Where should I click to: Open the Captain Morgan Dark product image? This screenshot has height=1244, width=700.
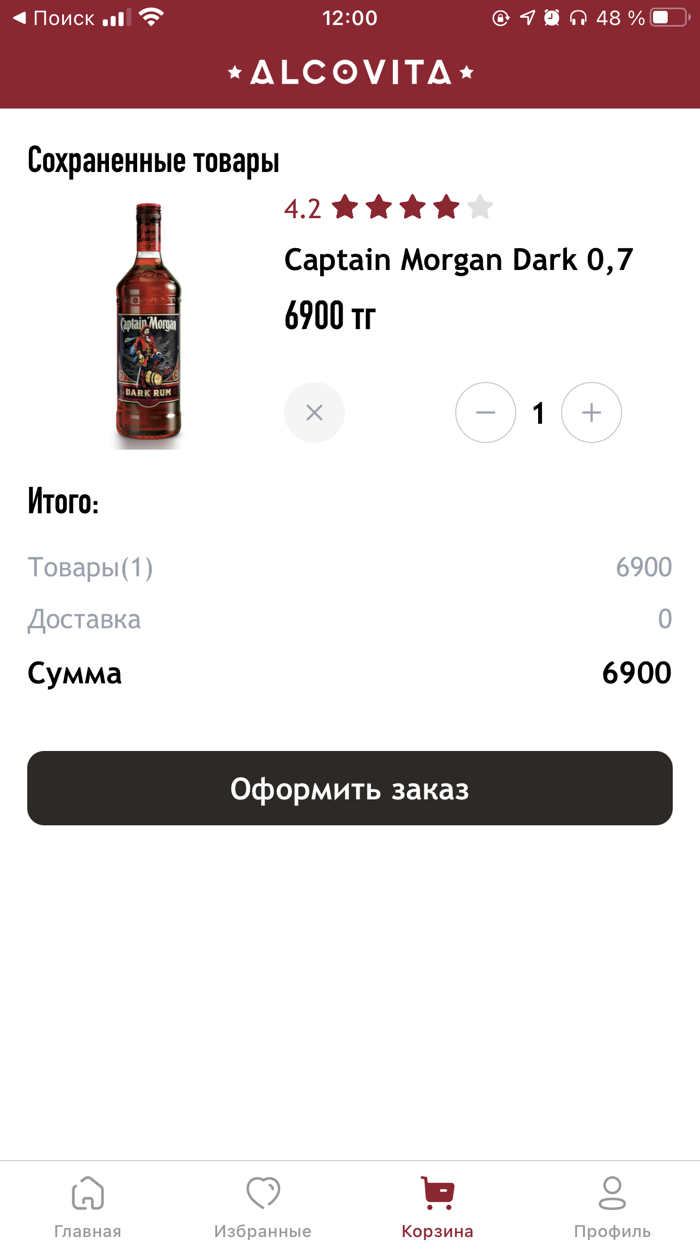click(149, 325)
